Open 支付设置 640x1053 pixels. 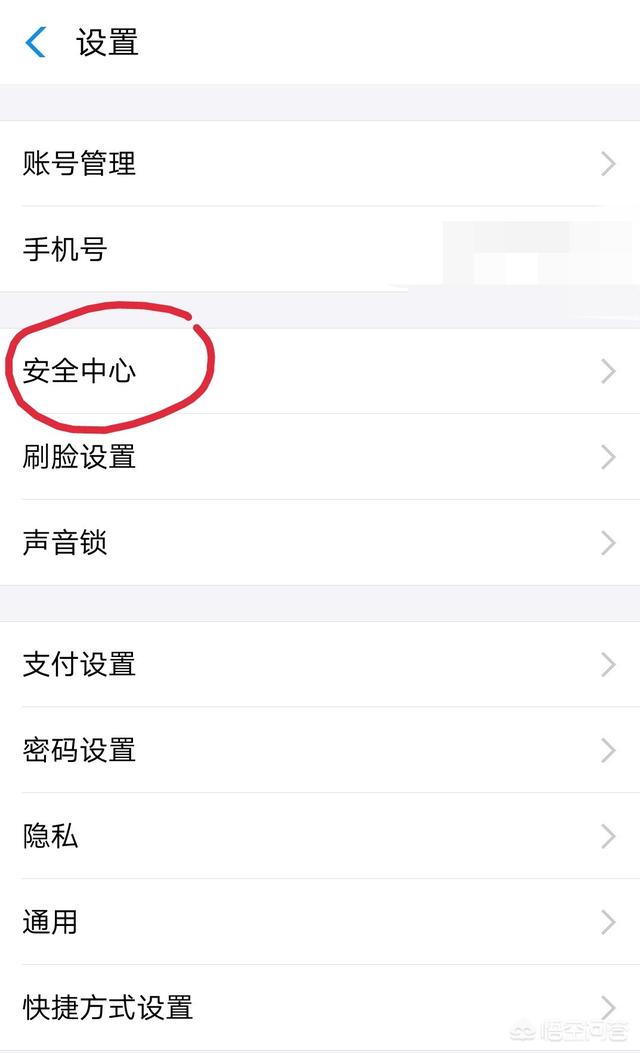pos(320,664)
